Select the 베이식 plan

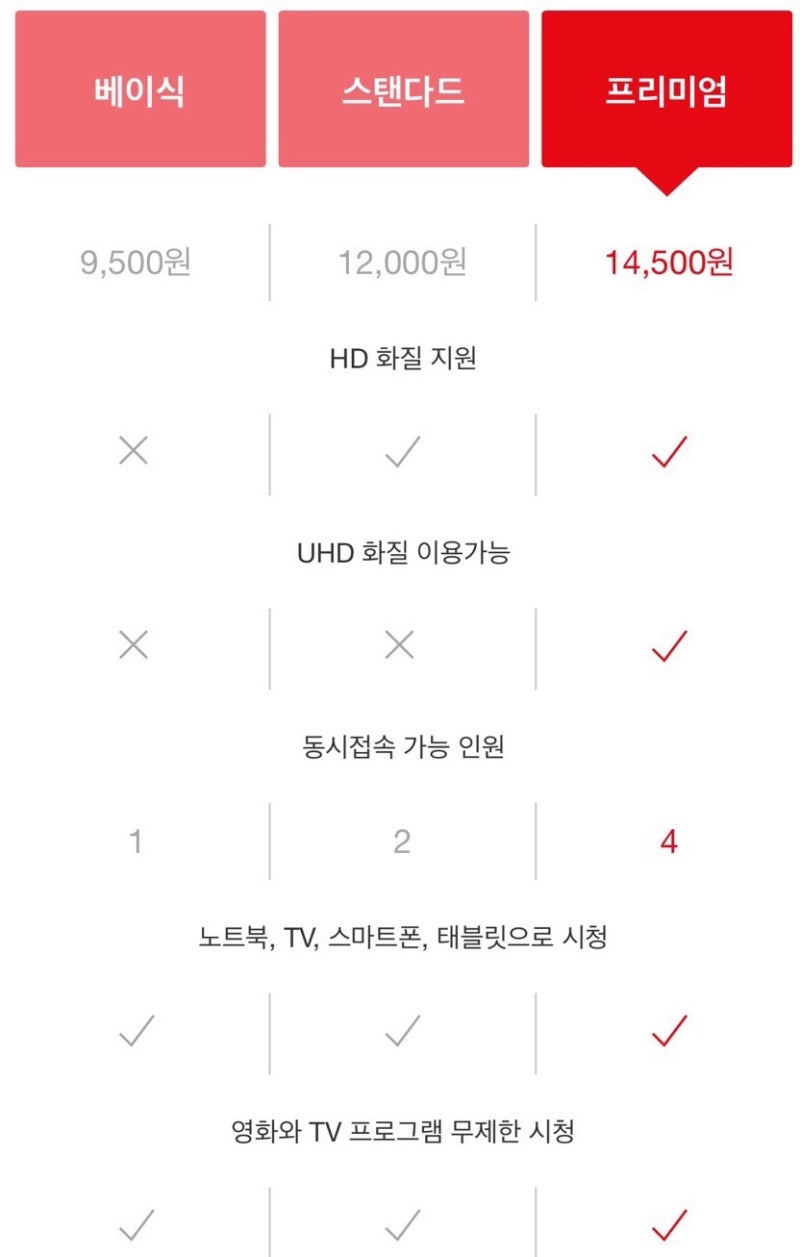coord(140,89)
